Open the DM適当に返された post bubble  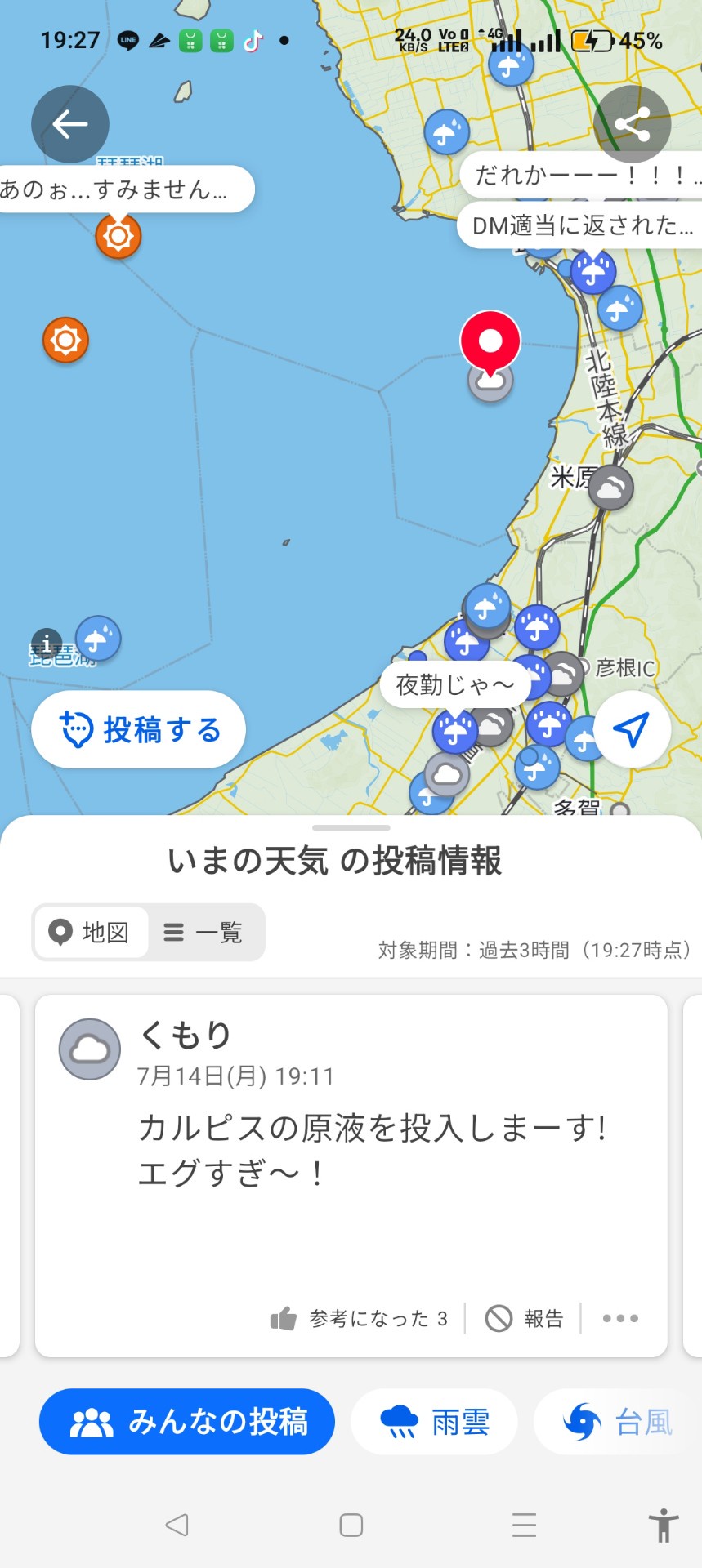tap(579, 225)
